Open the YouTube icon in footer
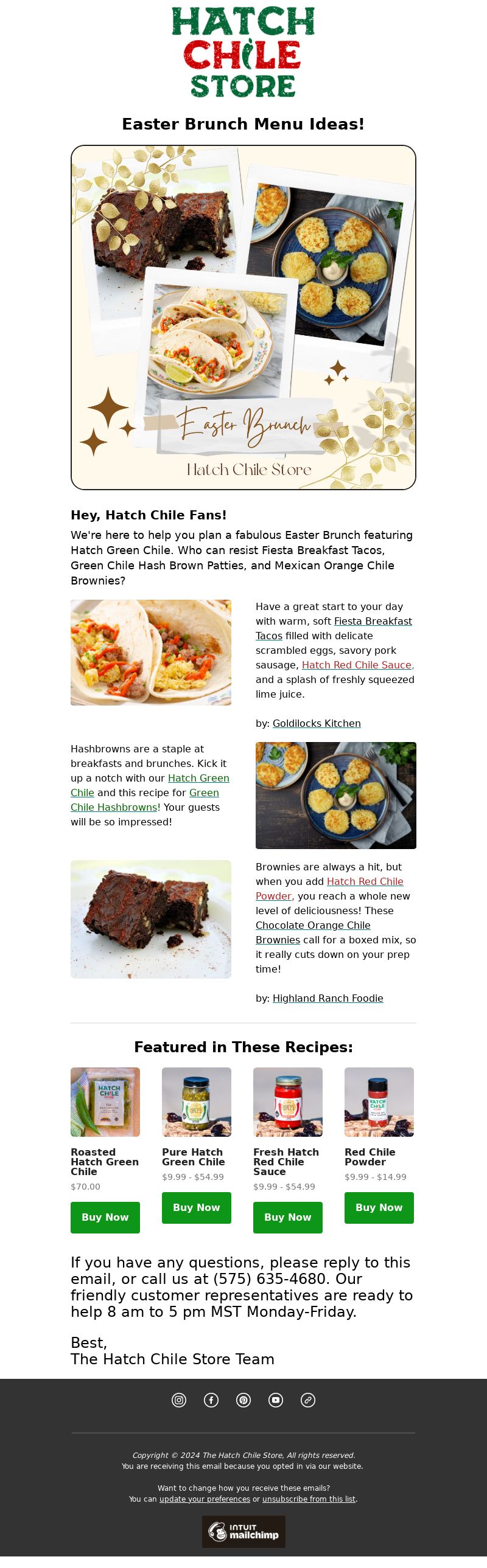487x1568 pixels. (x=276, y=1400)
